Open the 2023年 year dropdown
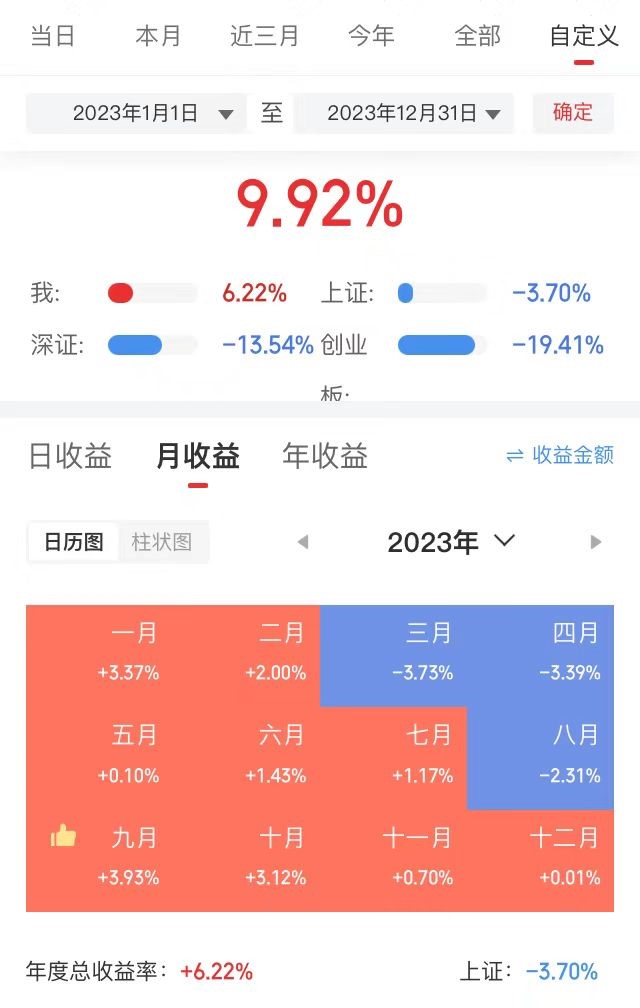Screen dimensions: 640x1008 [450, 542]
